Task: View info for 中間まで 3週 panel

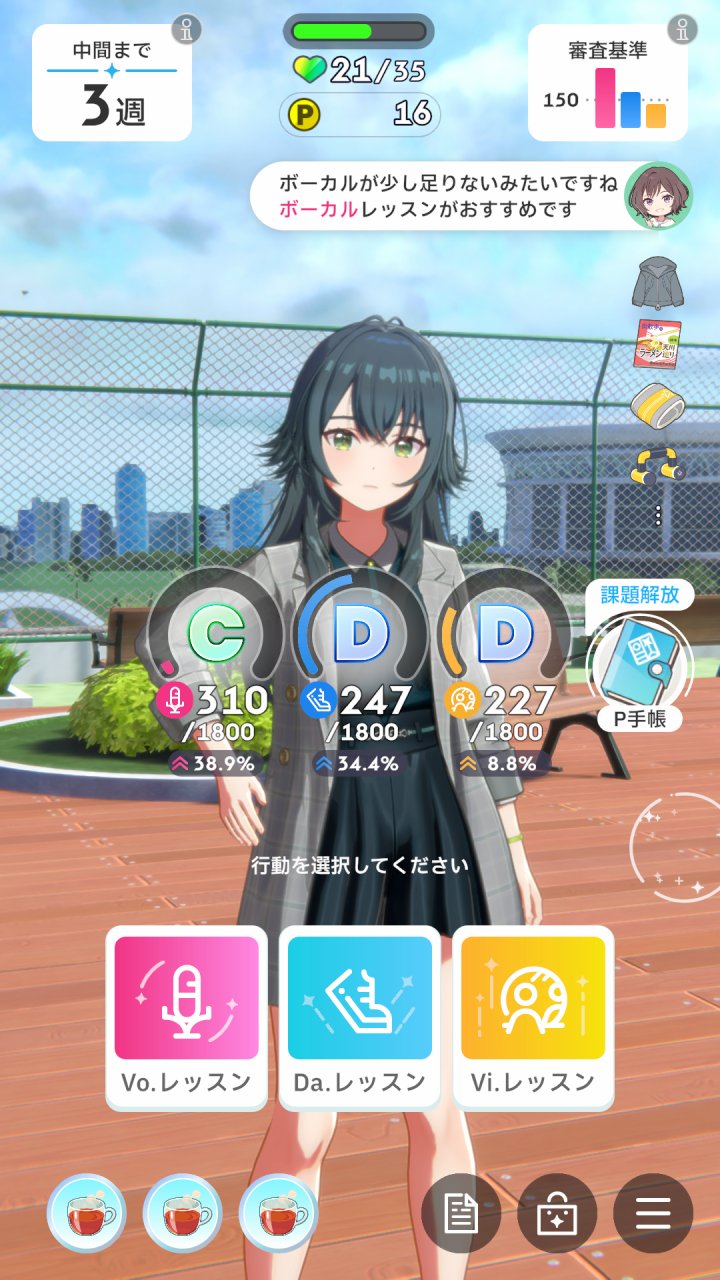Action: (185, 30)
